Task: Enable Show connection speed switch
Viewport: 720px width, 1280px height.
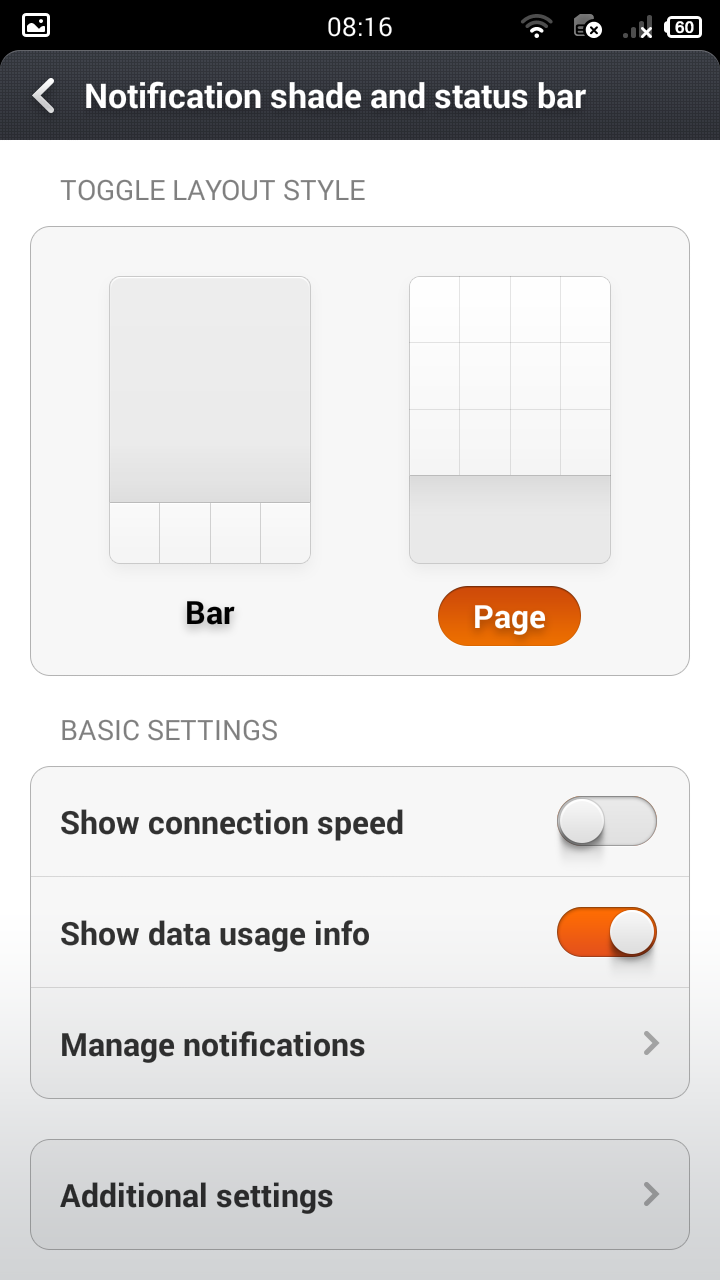Action: (x=606, y=822)
